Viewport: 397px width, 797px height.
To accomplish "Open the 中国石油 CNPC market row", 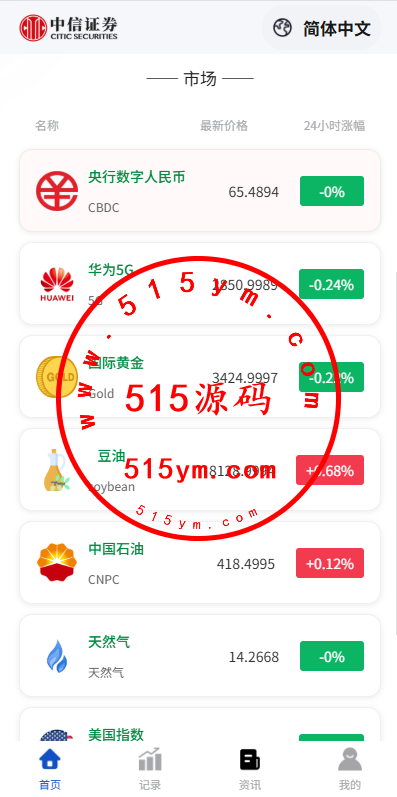I will click(x=200, y=563).
